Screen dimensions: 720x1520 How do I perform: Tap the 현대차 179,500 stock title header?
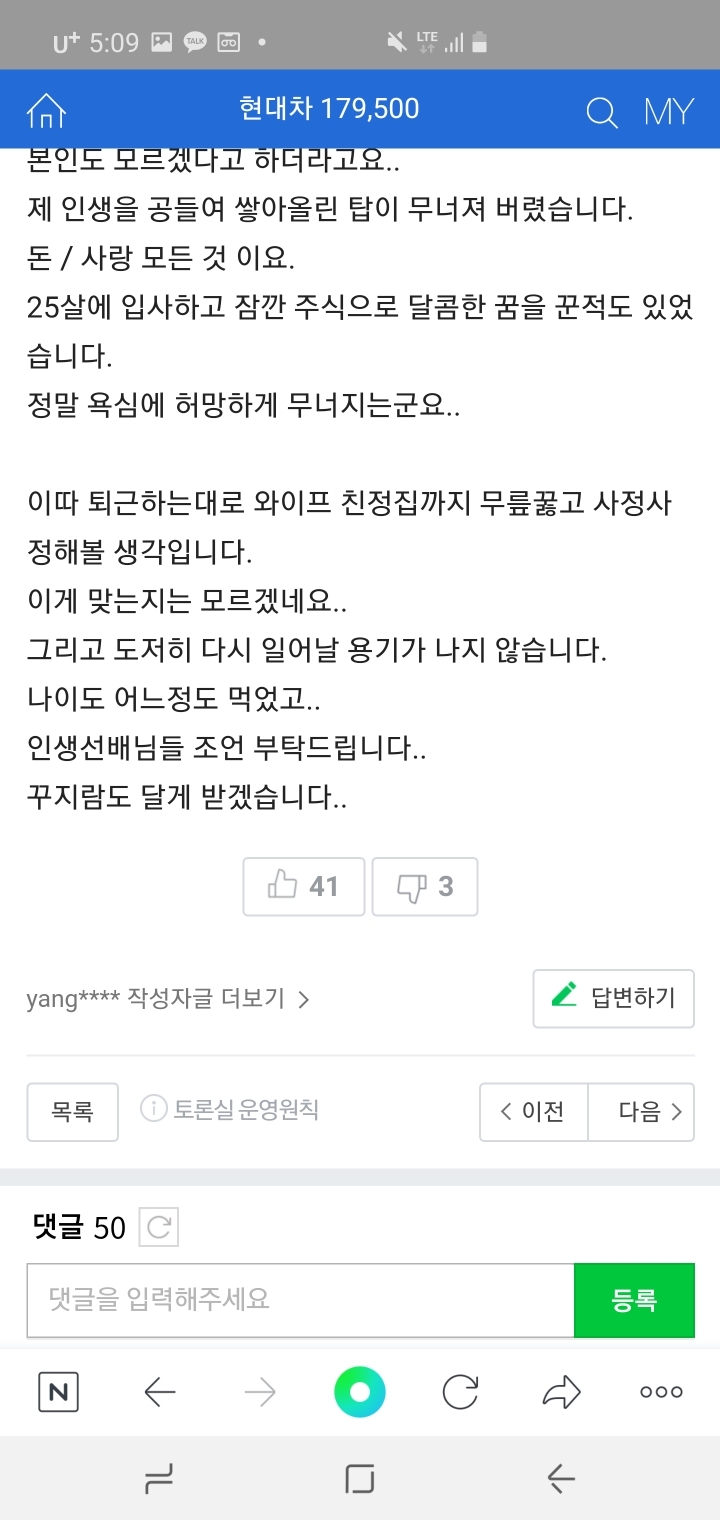(330, 110)
